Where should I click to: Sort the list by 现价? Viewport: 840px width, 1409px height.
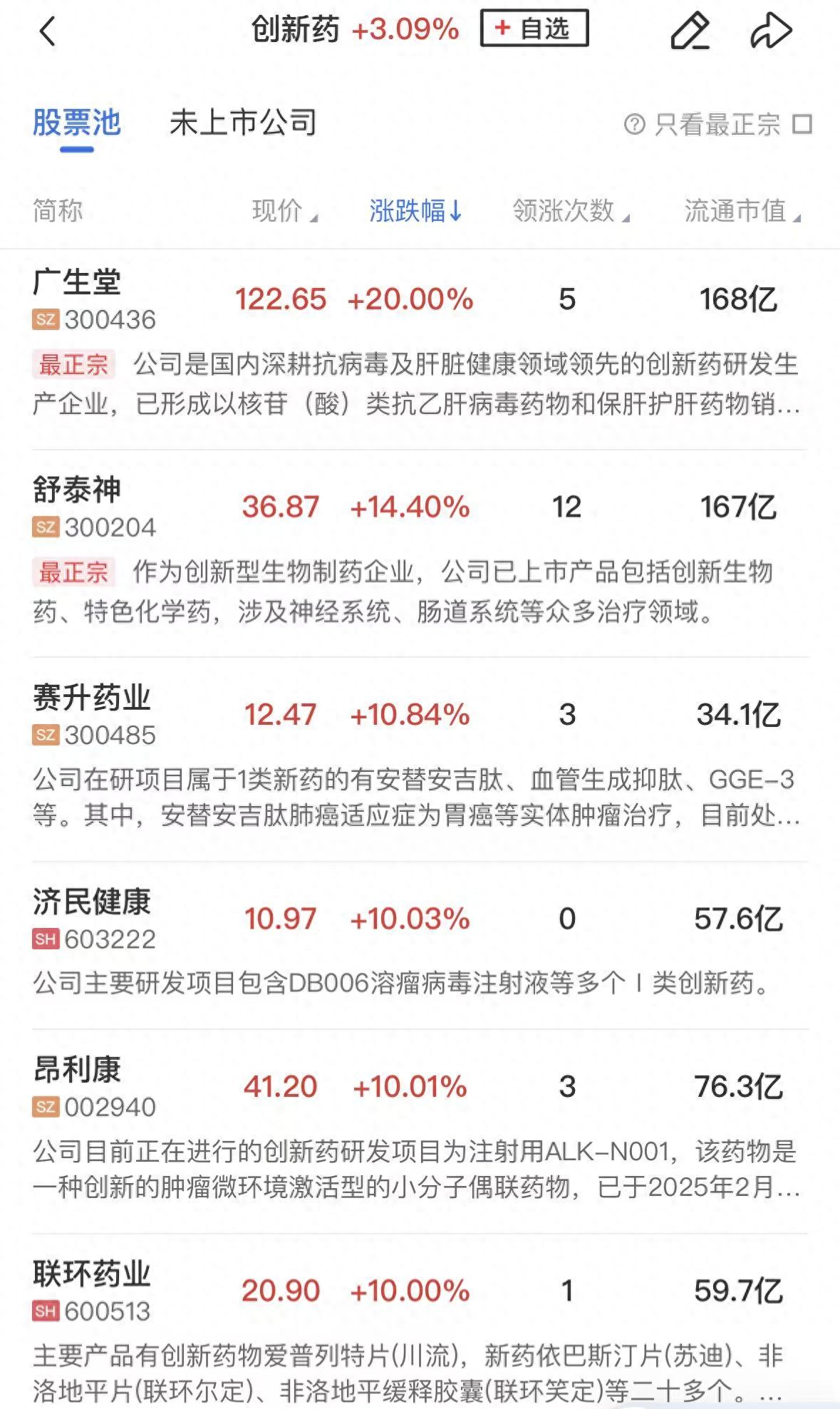click(284, 211)
